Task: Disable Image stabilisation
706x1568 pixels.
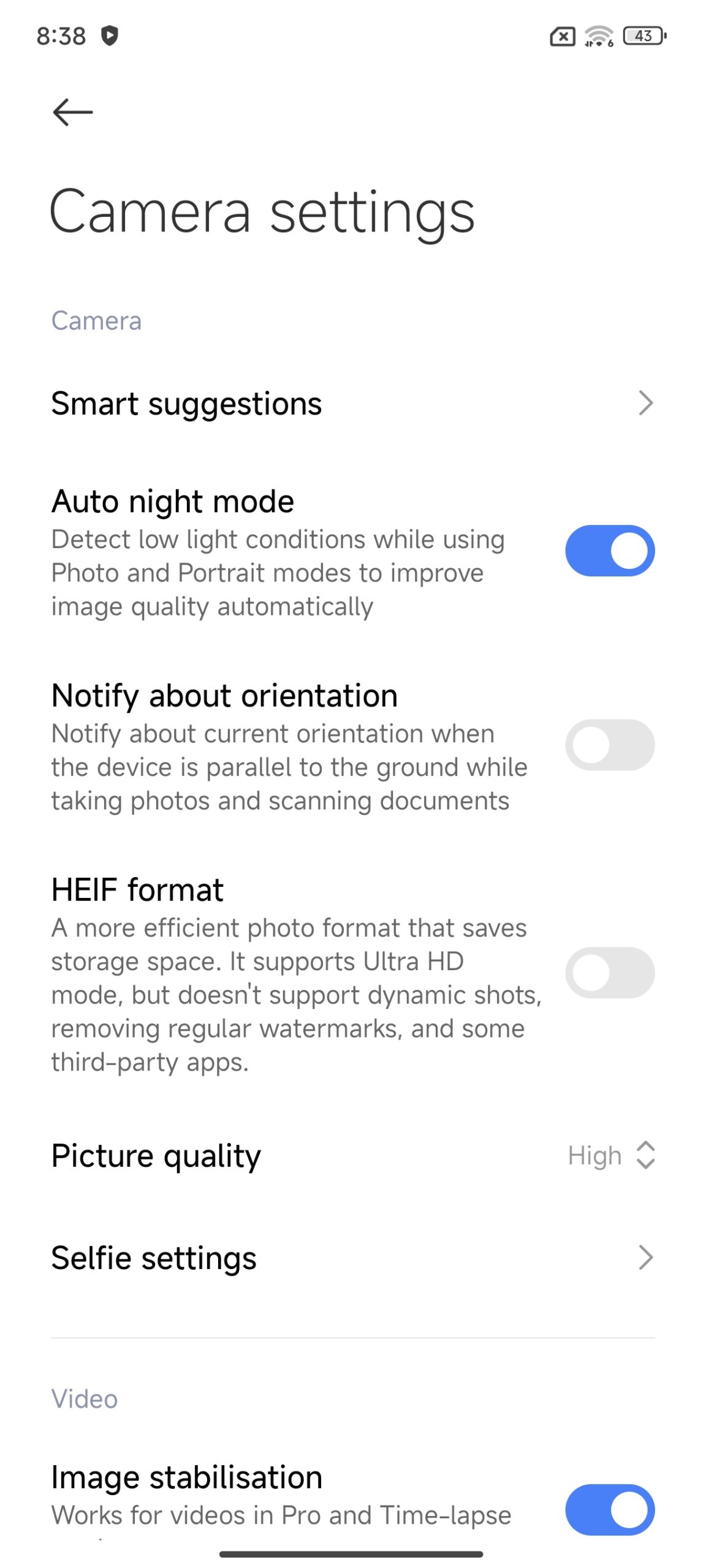Action: coord(609,1509)
